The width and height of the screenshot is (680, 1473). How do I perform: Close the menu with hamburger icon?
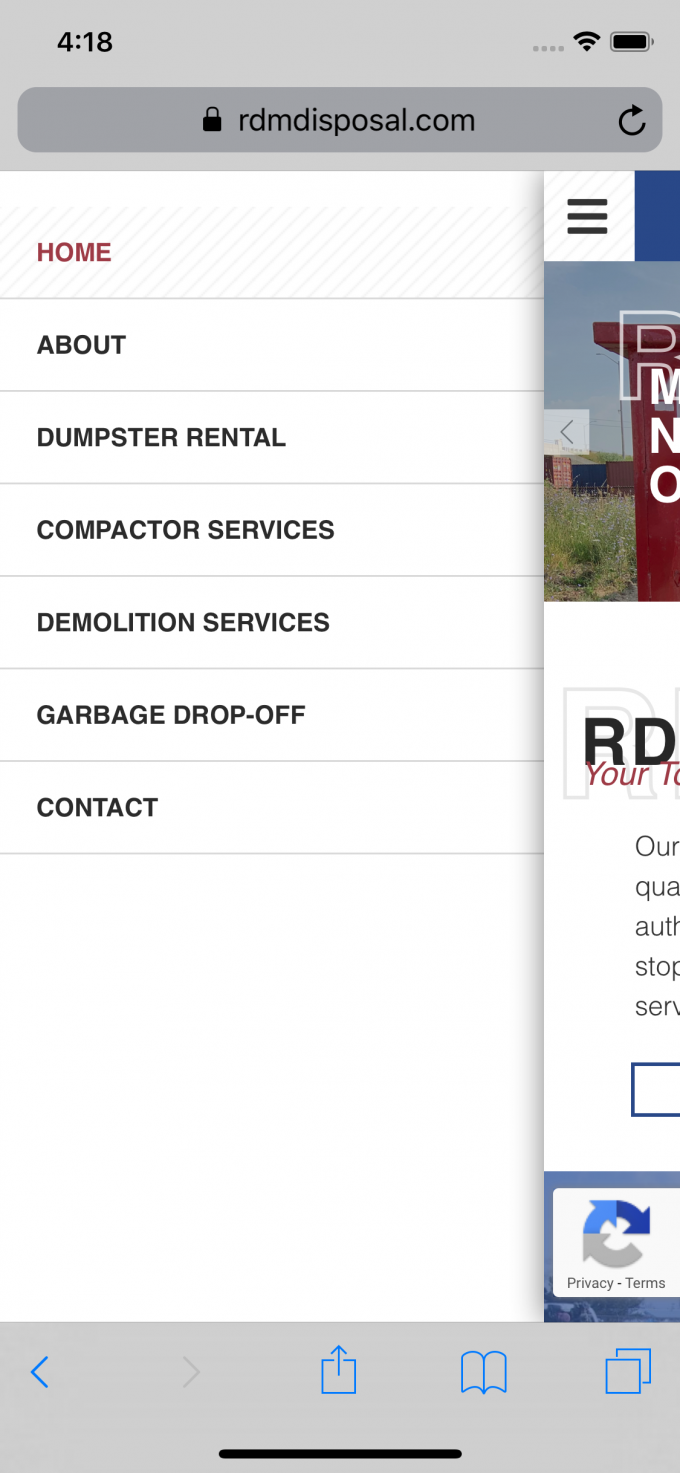(x=587, y=216)
